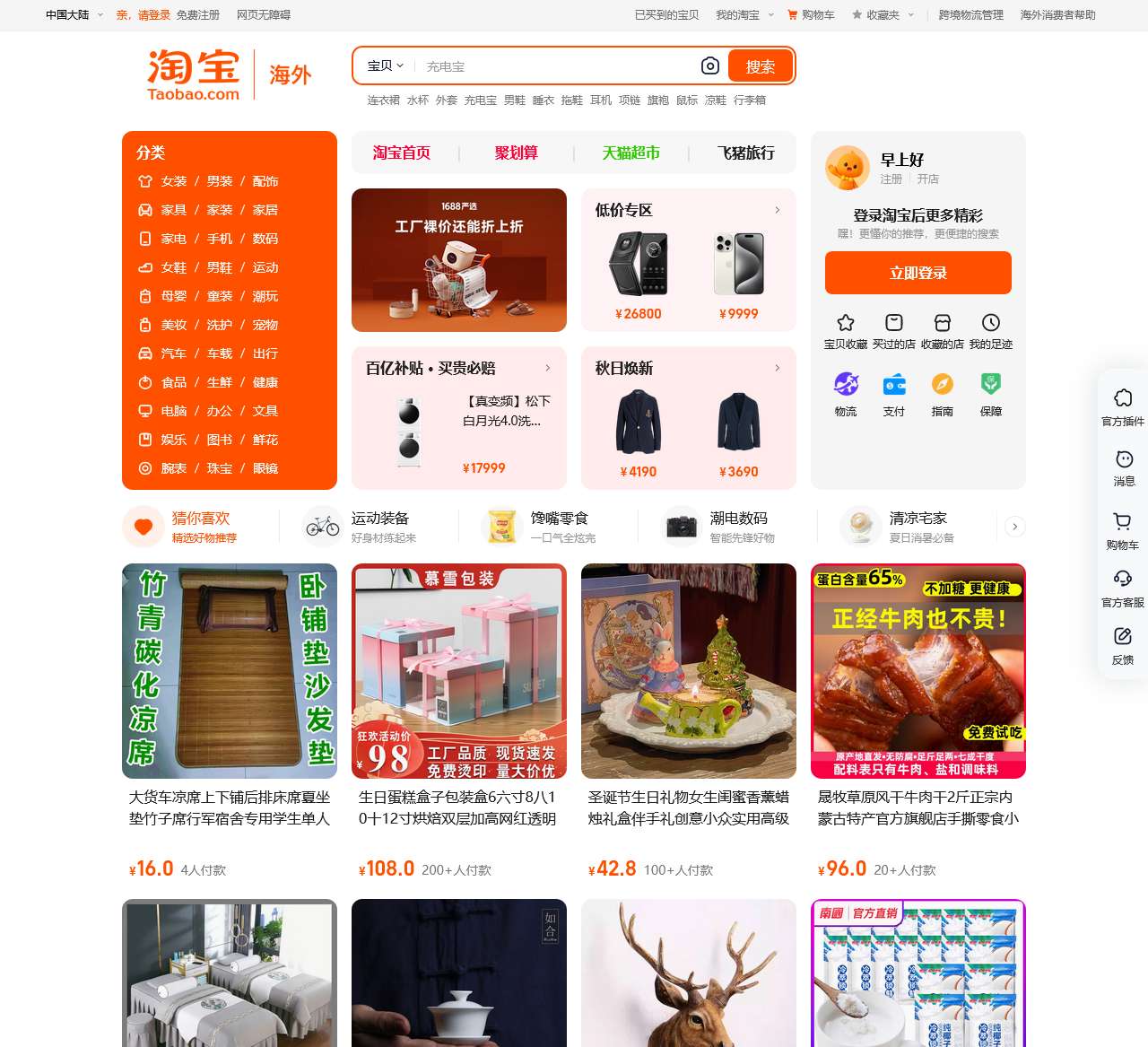
Task: Open 消息 messages in the side toolbar
Action: (1123, 467)
